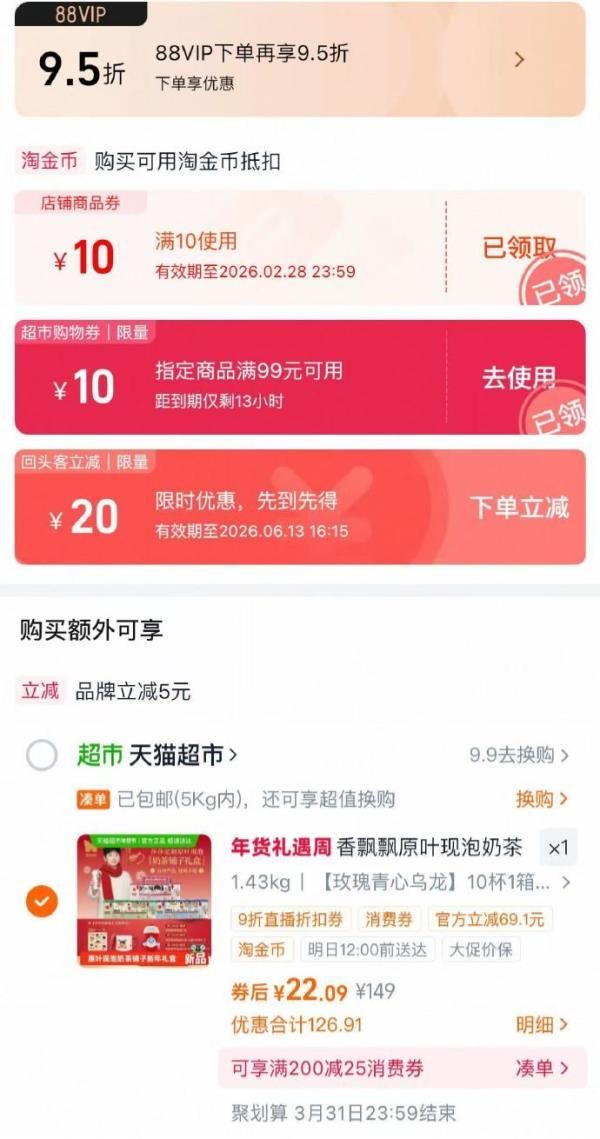600x1139 pixels.
Task: Tap 换购 next to the free shipping notice
Action: pyautogui.click(x=541, y=799)
